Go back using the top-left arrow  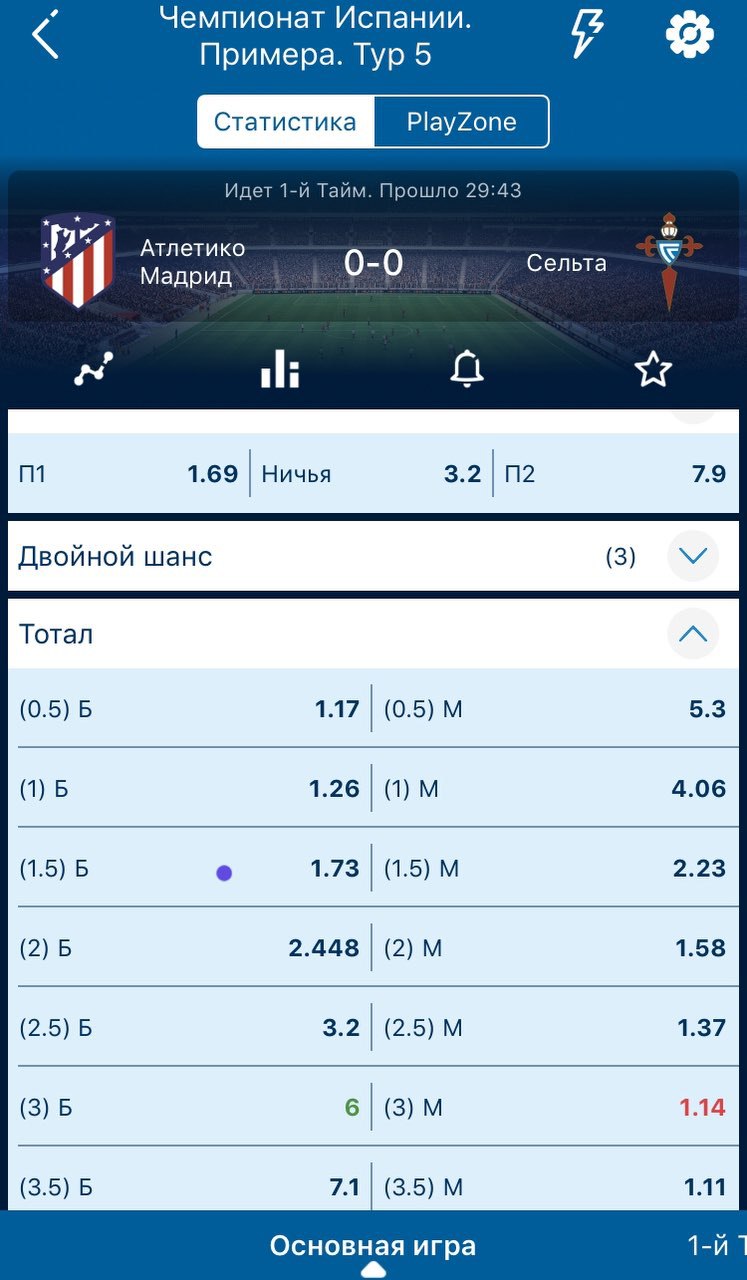click(46, 34)
